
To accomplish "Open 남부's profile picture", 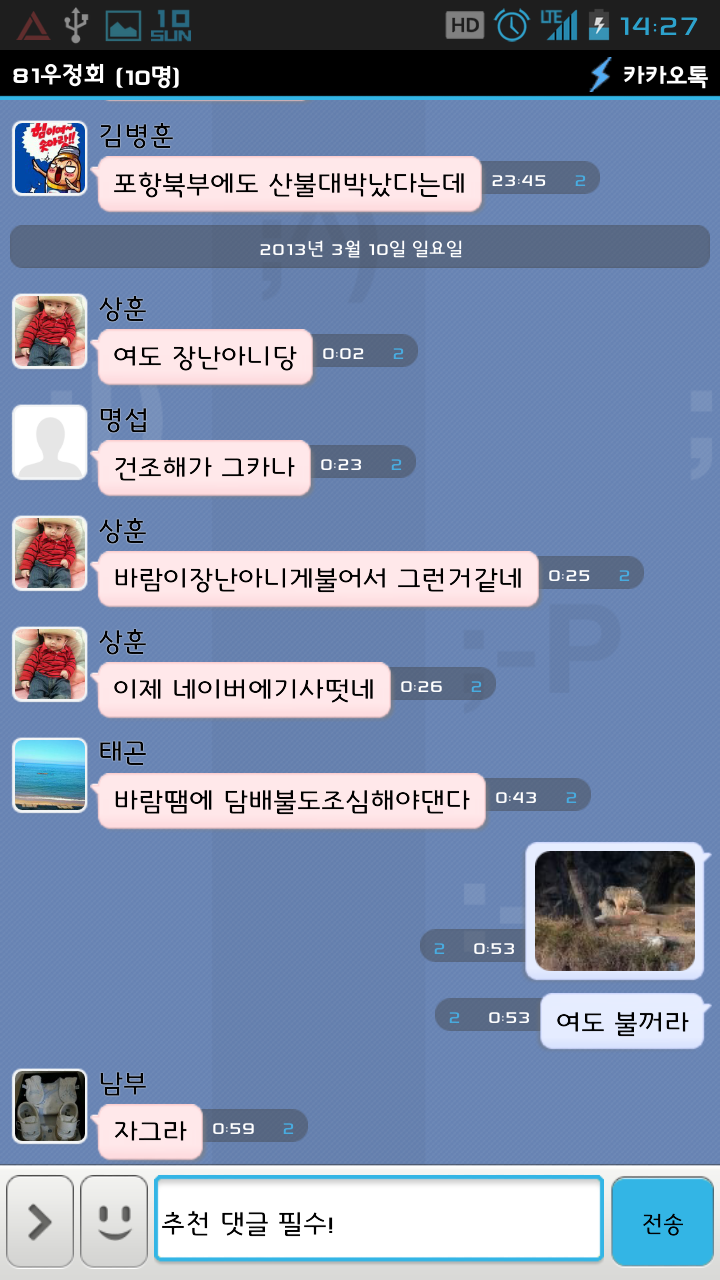I will coord(49,1106).
